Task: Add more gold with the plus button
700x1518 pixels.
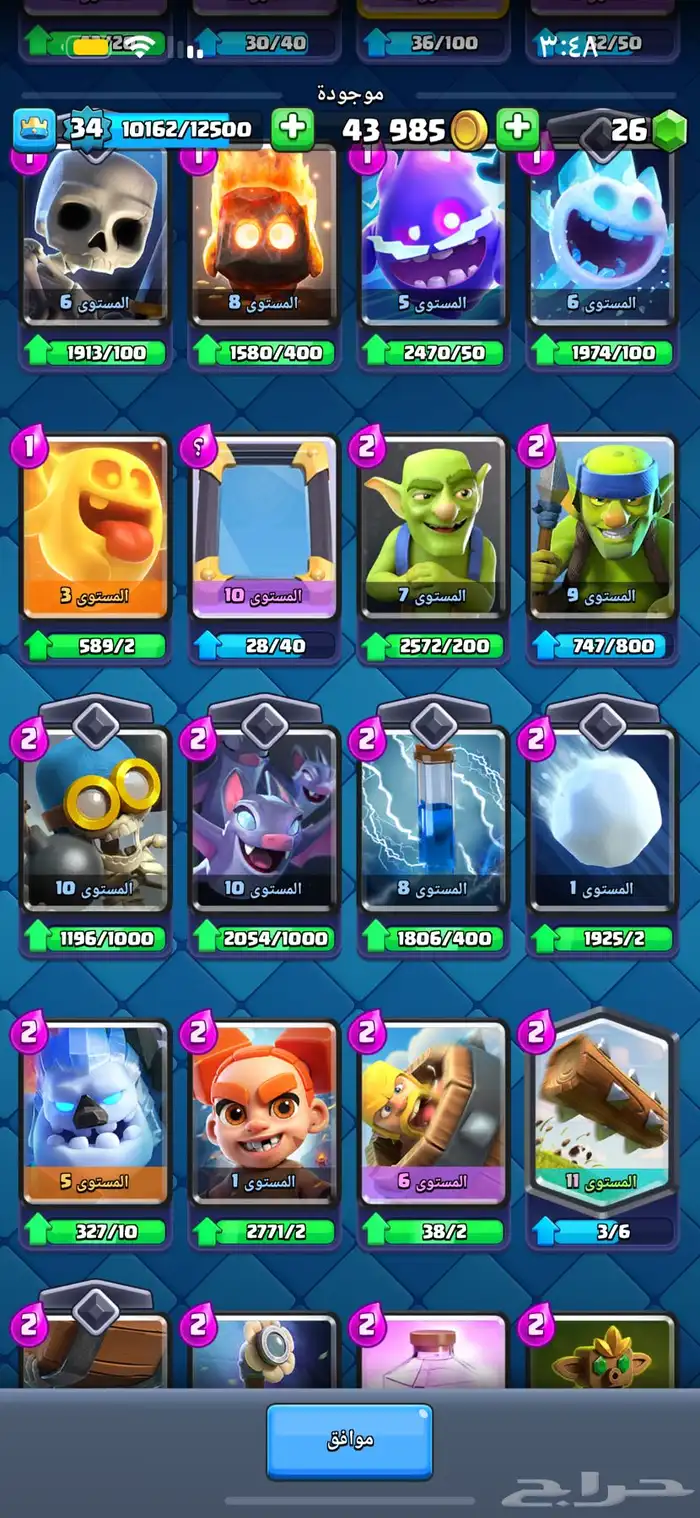Action: pyautogui.click(x=291, y=129)
